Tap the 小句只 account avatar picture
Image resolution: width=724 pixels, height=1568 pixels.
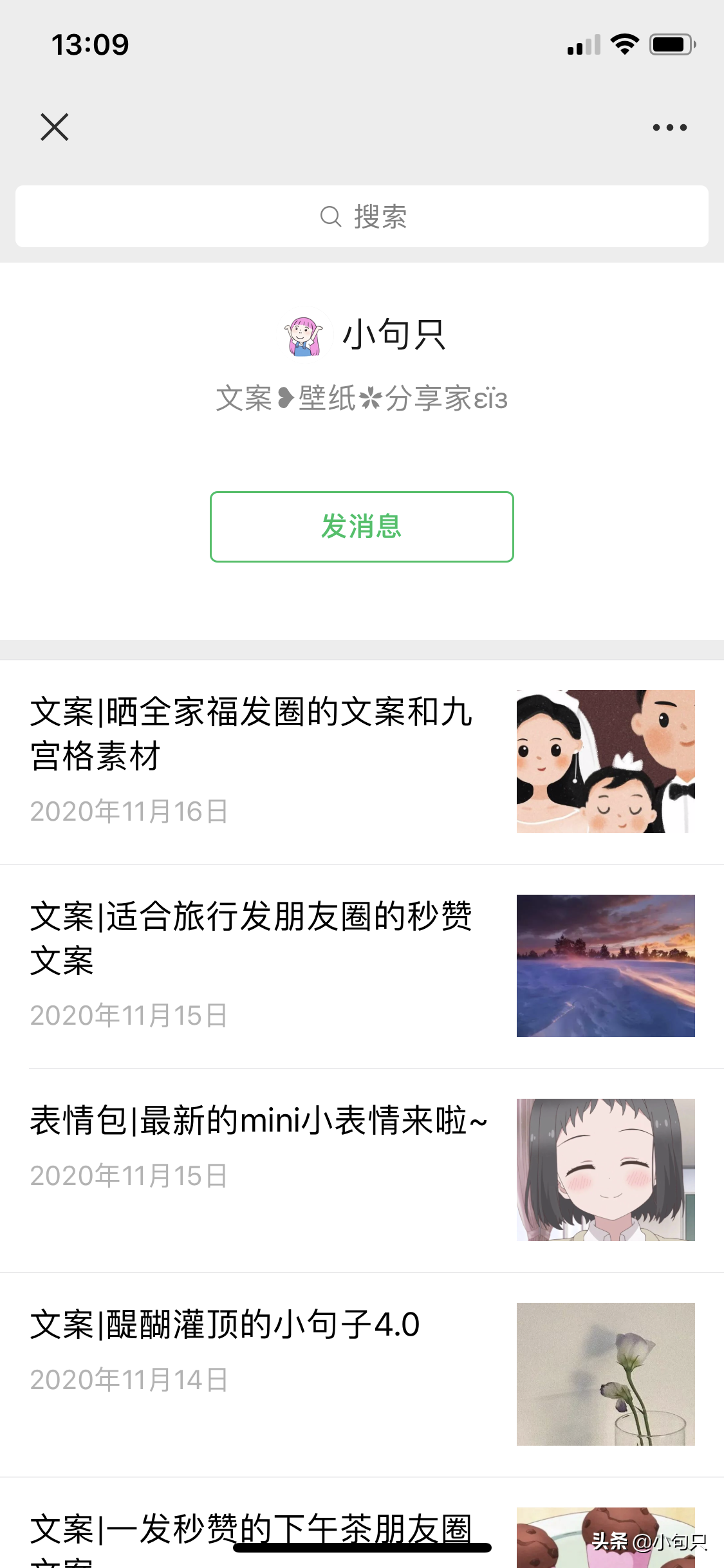(x=304, y=335)
